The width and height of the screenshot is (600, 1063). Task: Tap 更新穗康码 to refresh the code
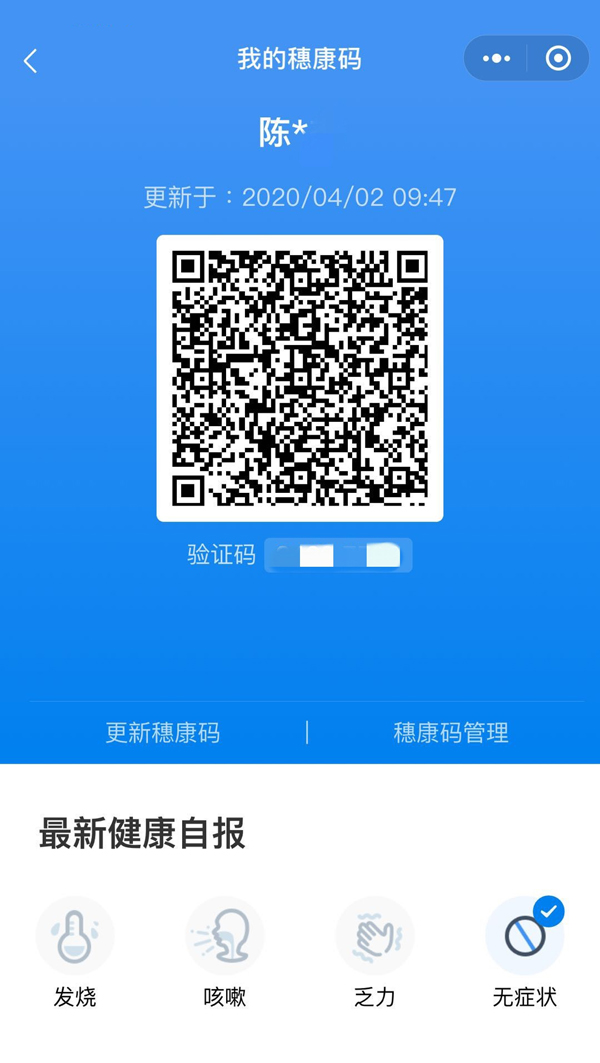(x=163, y=733)
